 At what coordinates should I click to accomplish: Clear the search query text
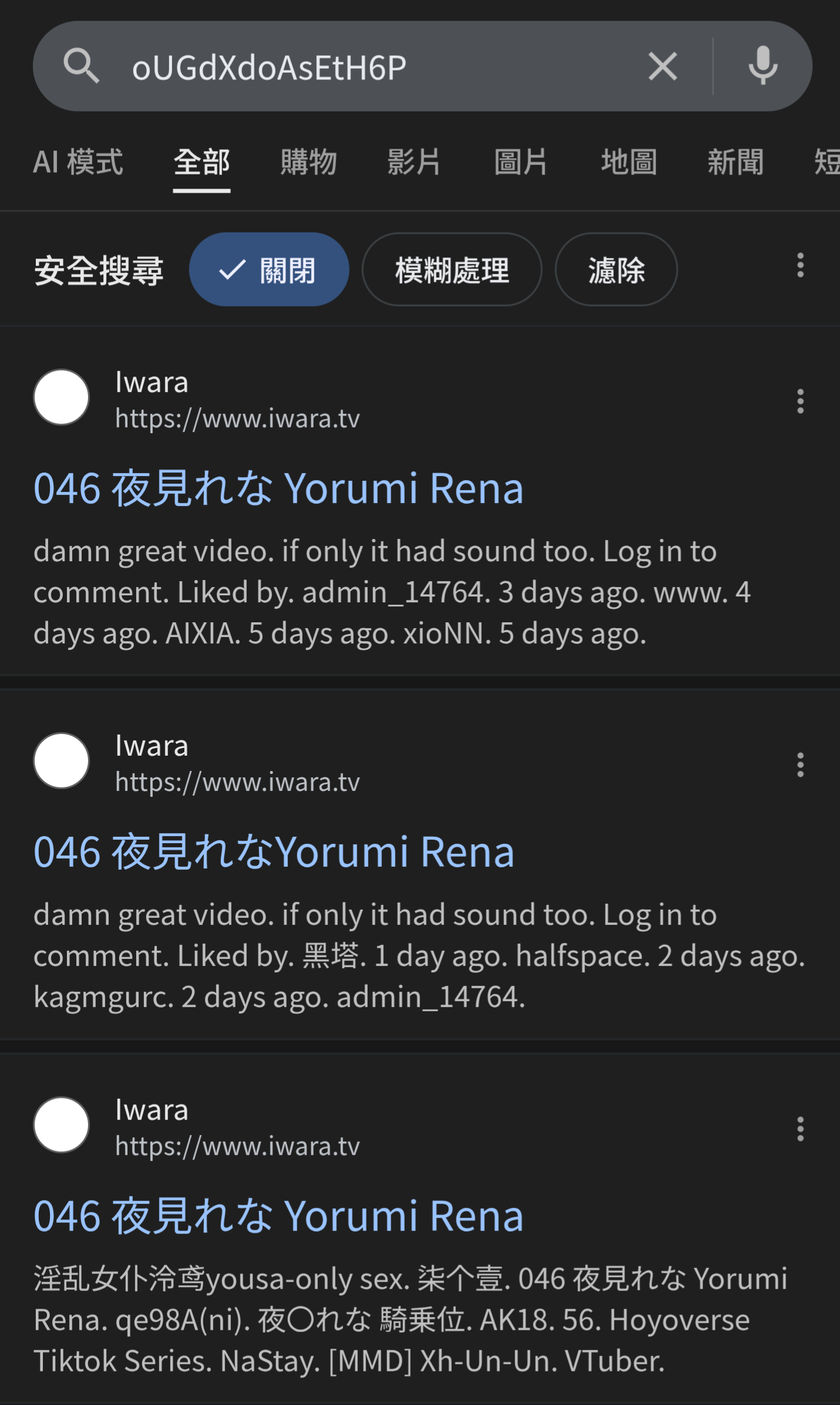pos(663,66)
